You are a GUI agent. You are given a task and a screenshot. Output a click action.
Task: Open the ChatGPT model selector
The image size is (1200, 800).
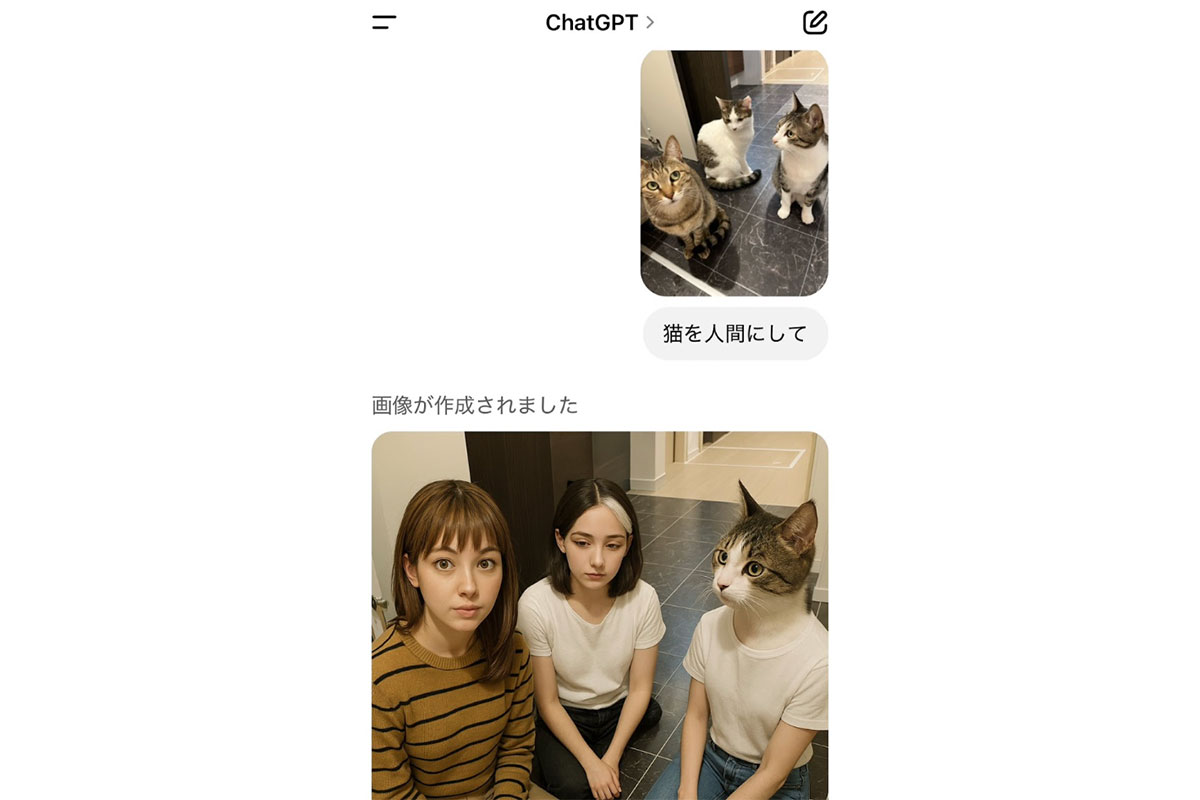click(x=599, y=22)
